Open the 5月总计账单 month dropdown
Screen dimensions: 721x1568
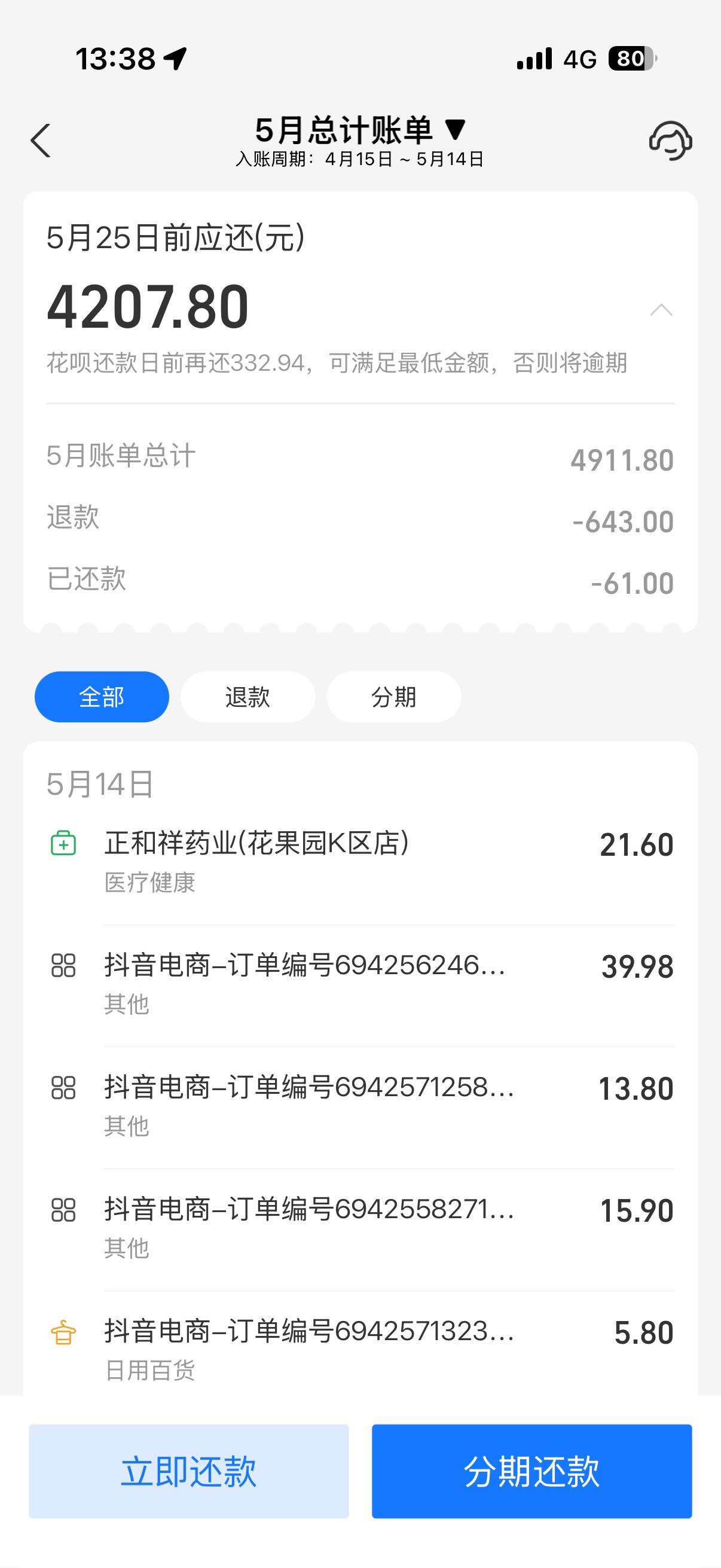(360, 130)
